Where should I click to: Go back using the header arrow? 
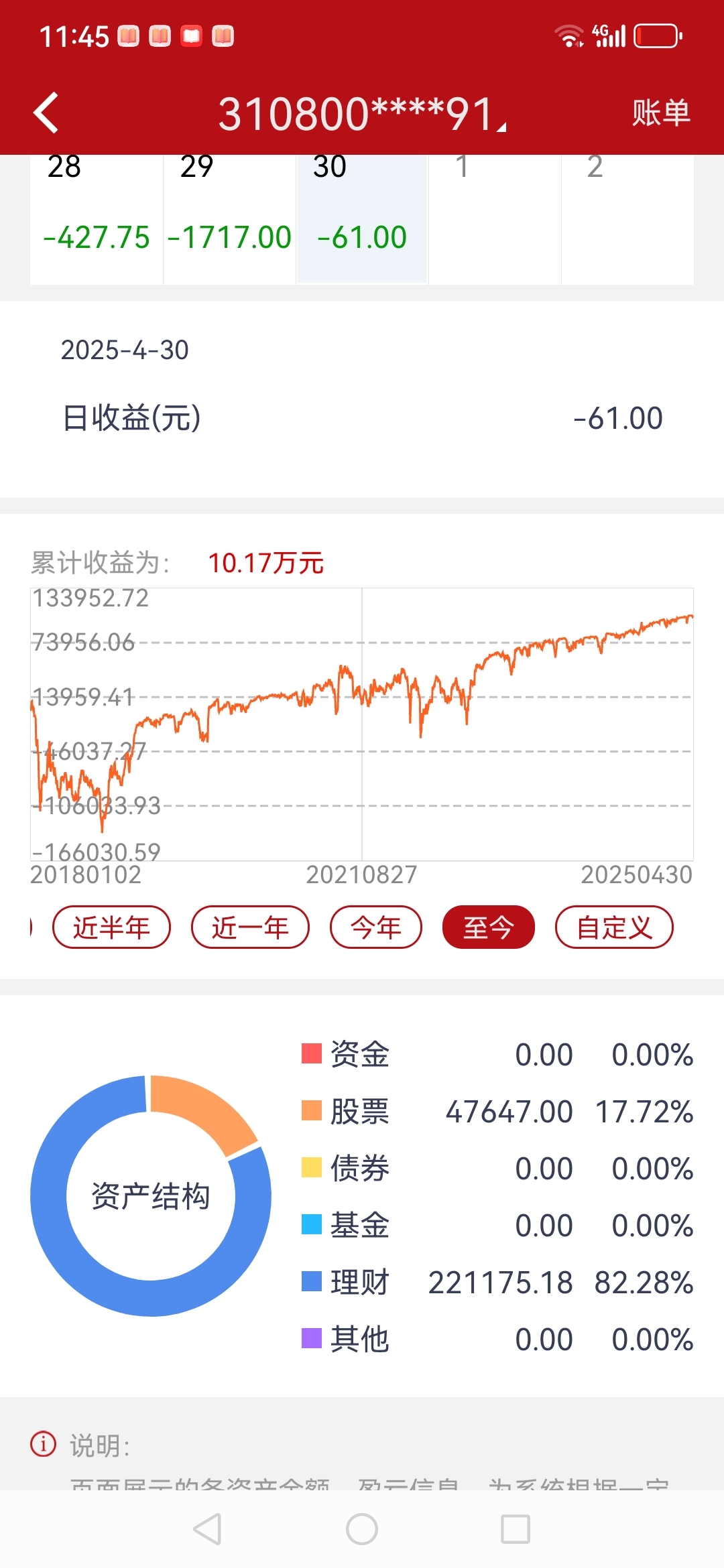coord(46,113)
